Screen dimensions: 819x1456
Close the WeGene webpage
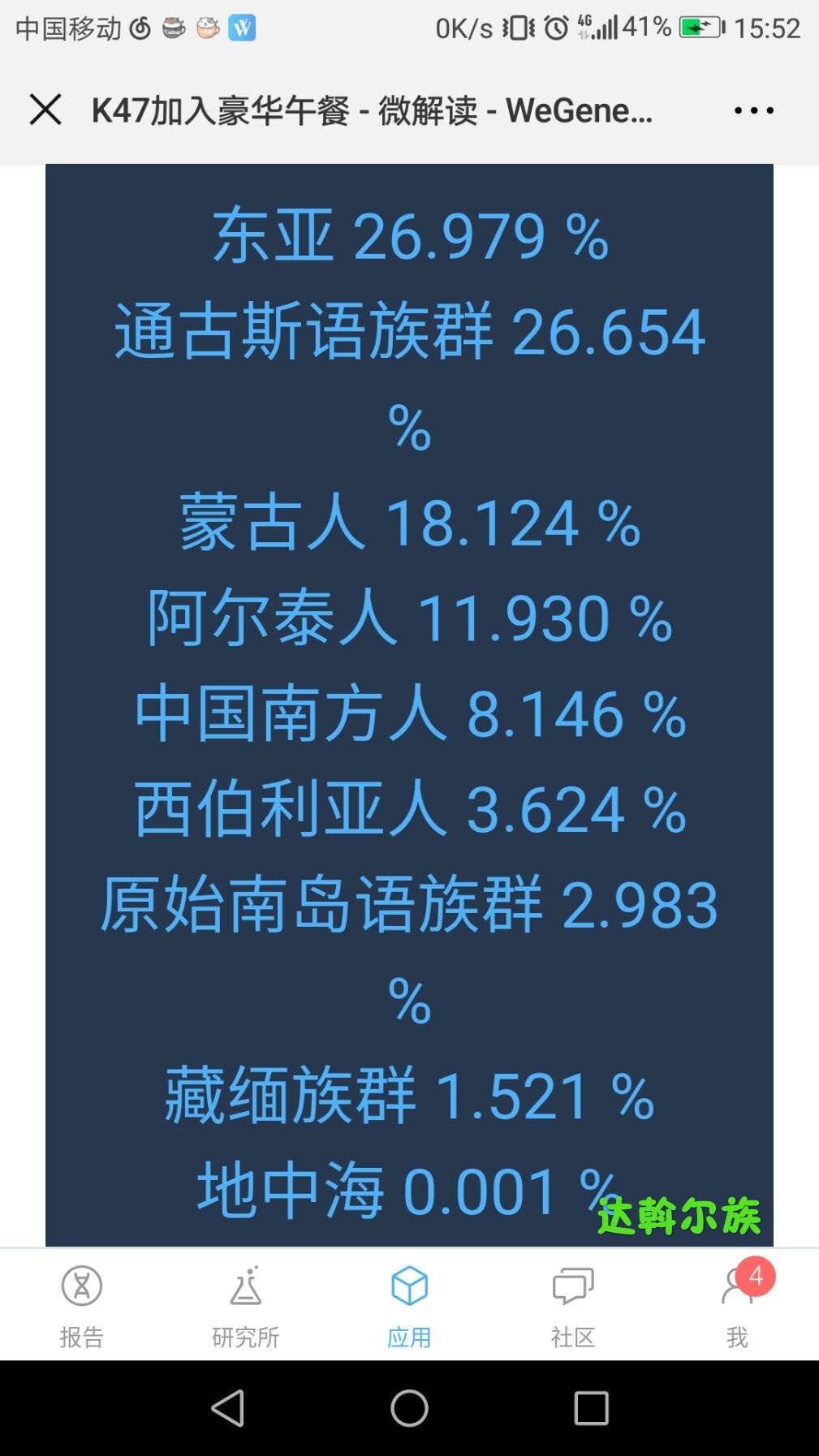[45, 110]
